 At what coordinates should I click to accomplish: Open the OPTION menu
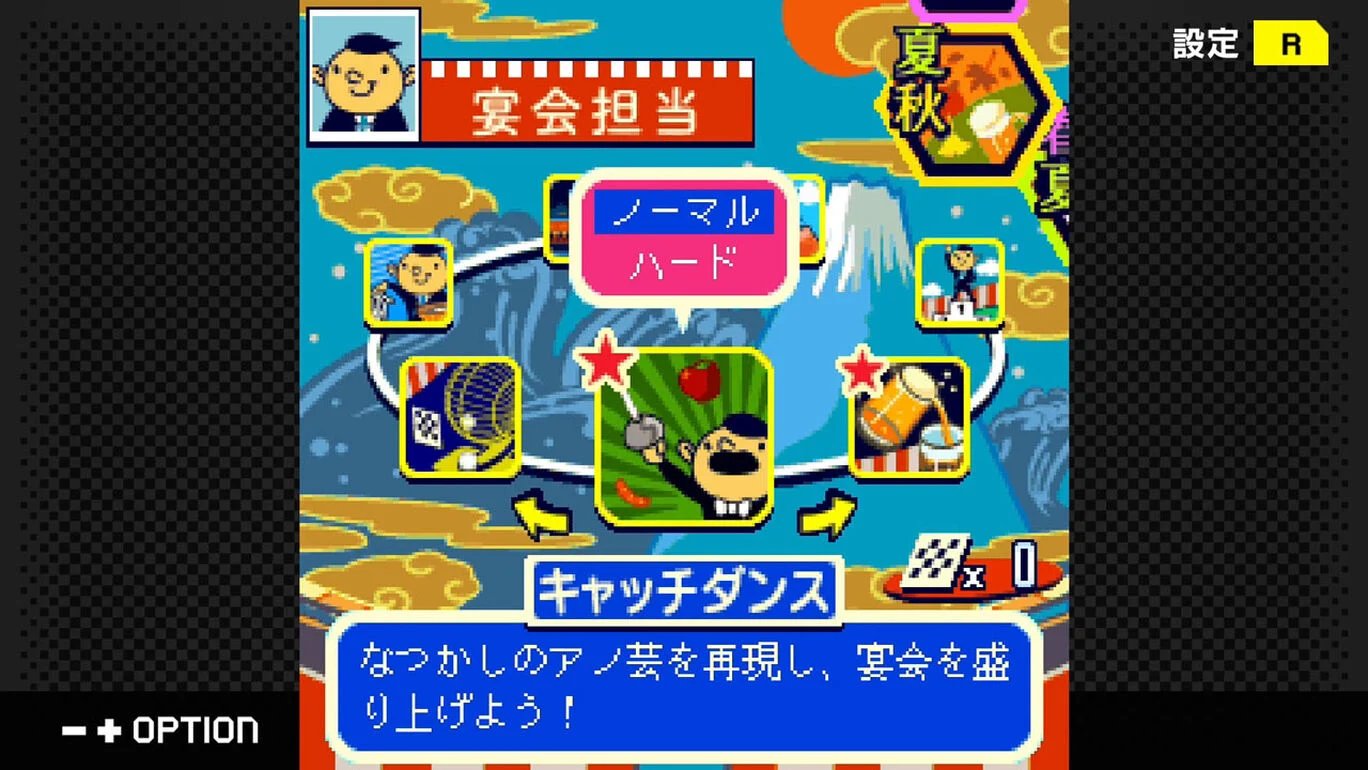click(160, 730)
